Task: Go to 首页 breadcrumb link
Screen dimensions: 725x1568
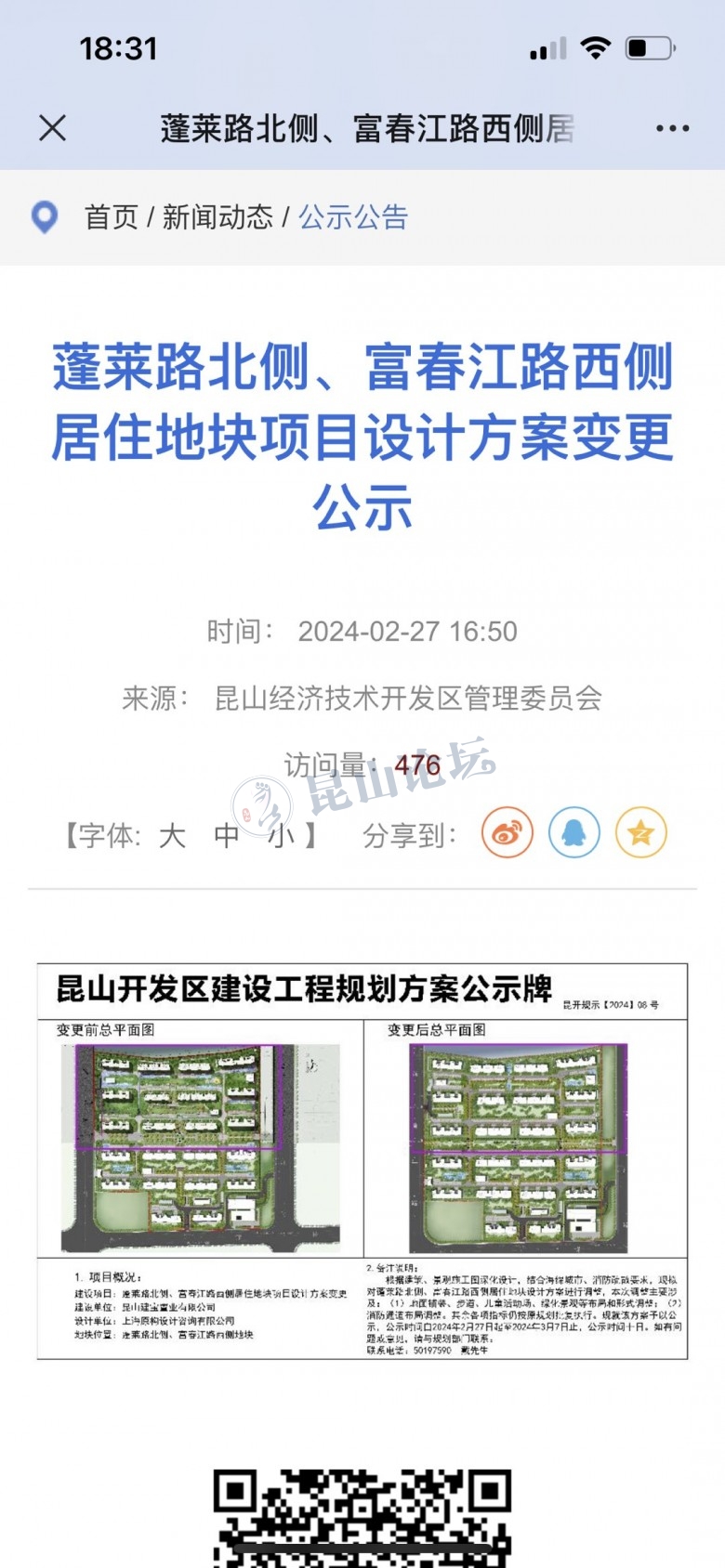Action: coord(111,217)
